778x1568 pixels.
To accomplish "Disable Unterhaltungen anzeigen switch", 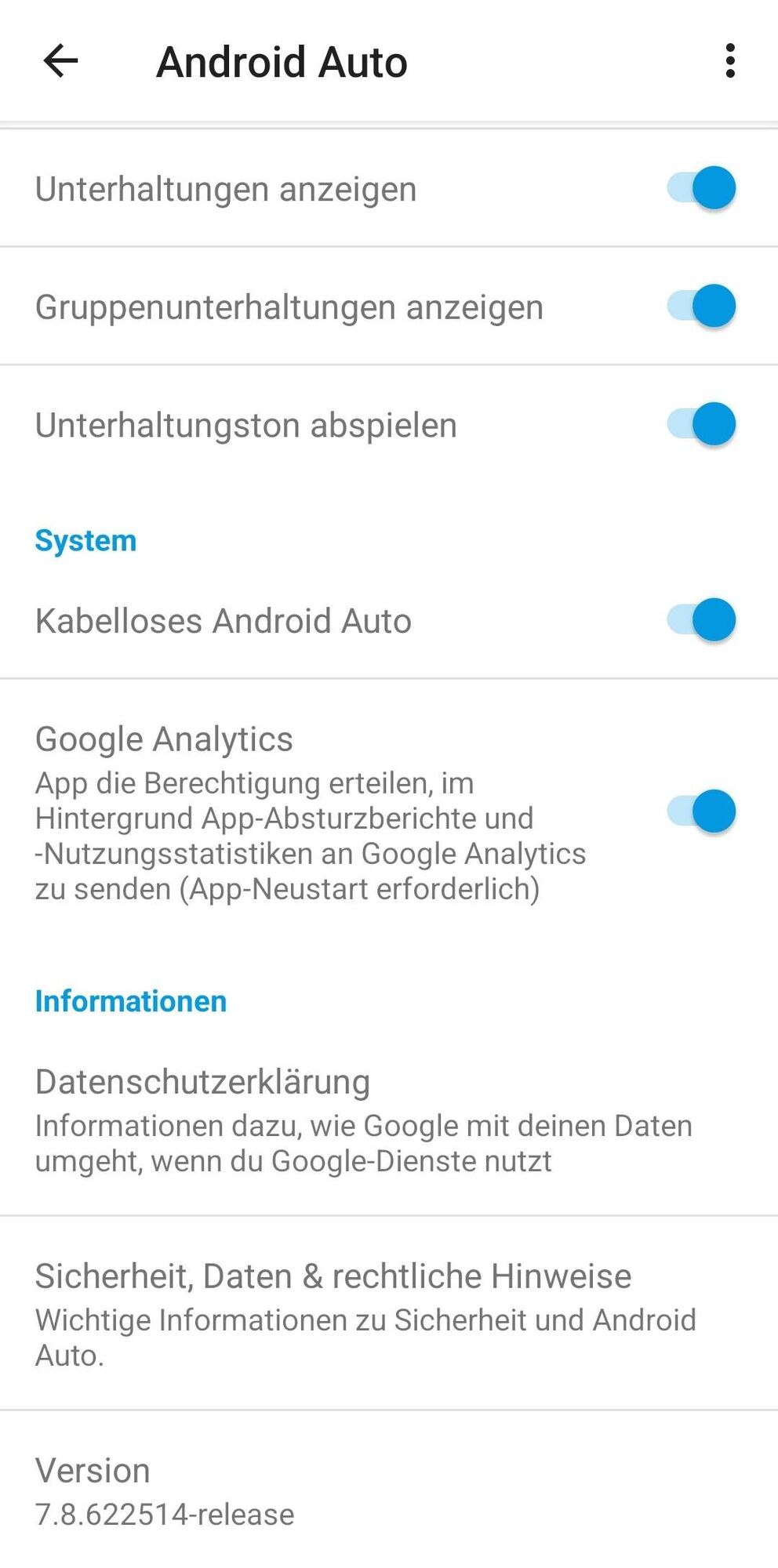I will coord(702,188).
